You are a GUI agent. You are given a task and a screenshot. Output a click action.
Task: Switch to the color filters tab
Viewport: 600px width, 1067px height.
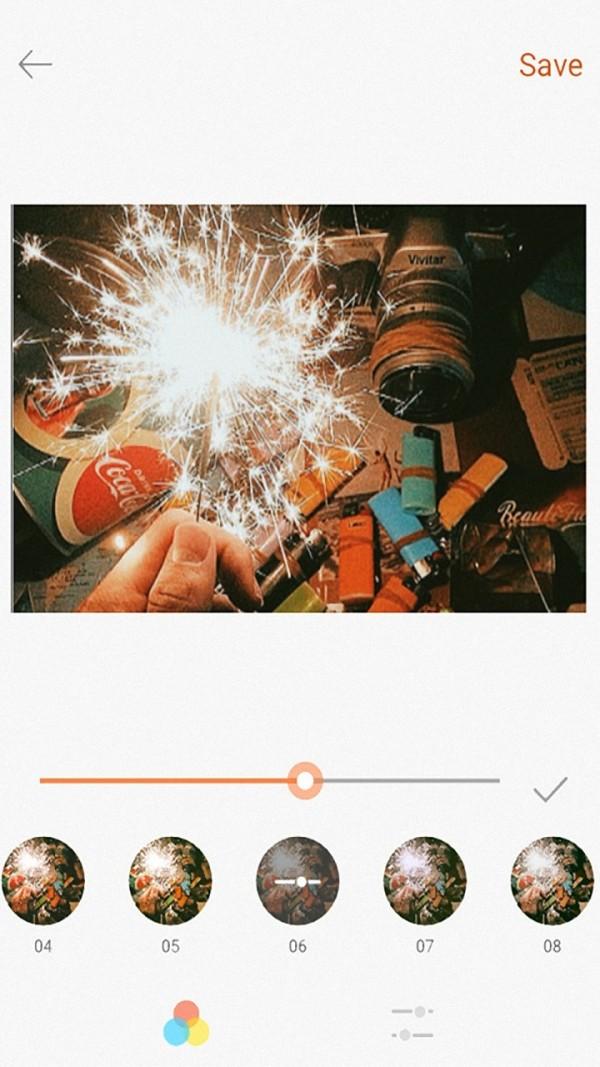tap(186, 1023)
